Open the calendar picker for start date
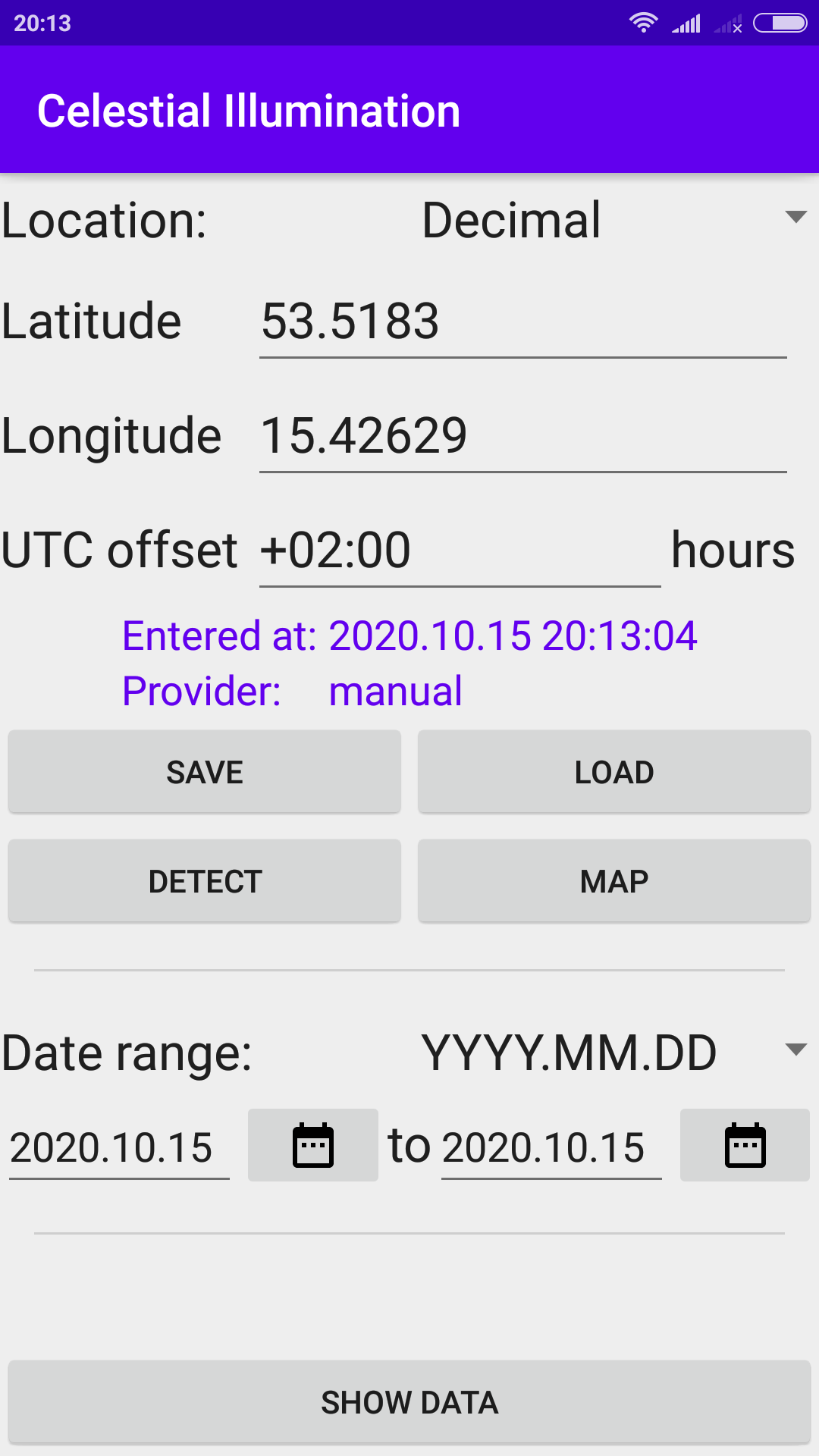Screen dimensions: 819x1456 [313, 1145]
